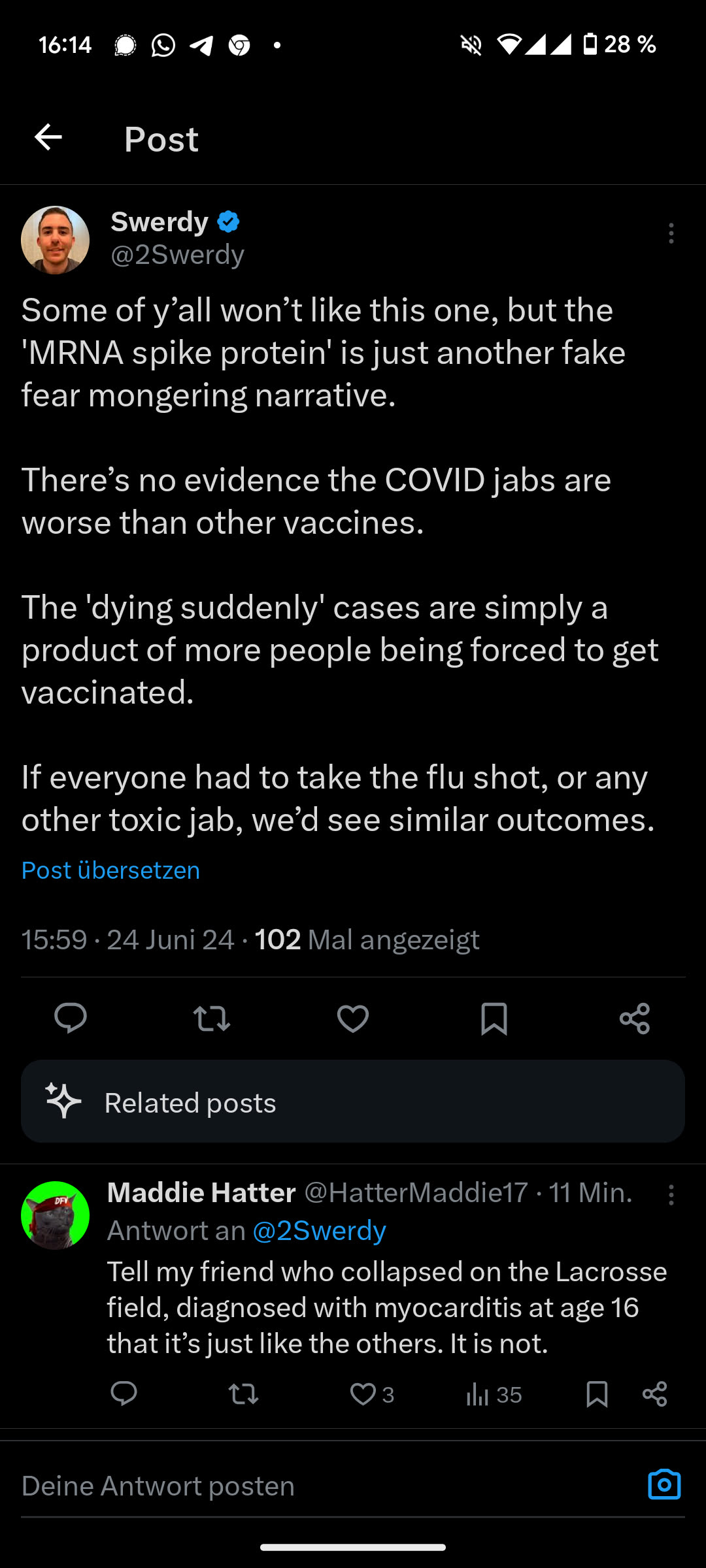Open overflow menu on Maddie Hatter's reply

click(x=671, y=1195)
